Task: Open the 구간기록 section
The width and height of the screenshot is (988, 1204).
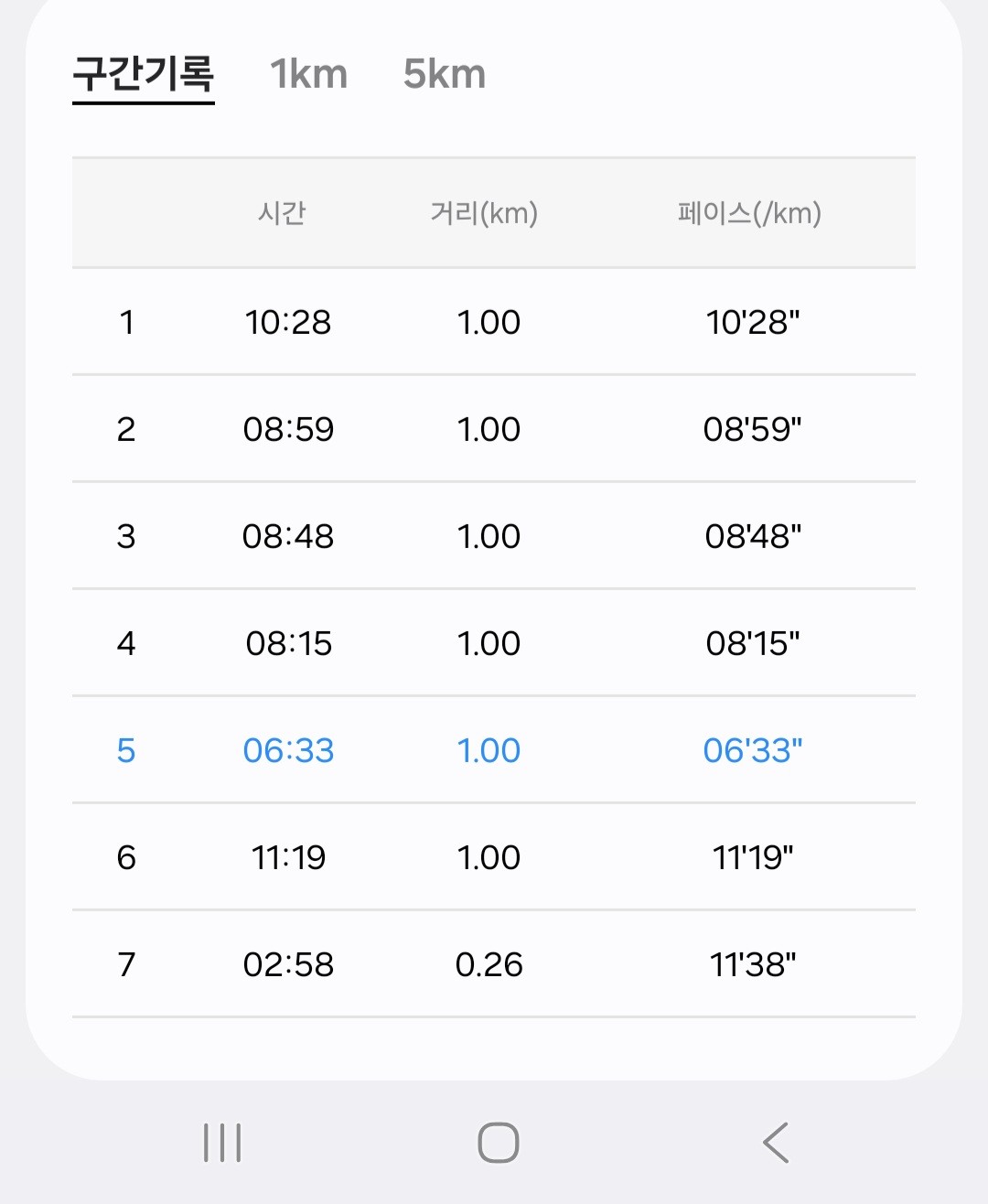Action: [142, 73]
